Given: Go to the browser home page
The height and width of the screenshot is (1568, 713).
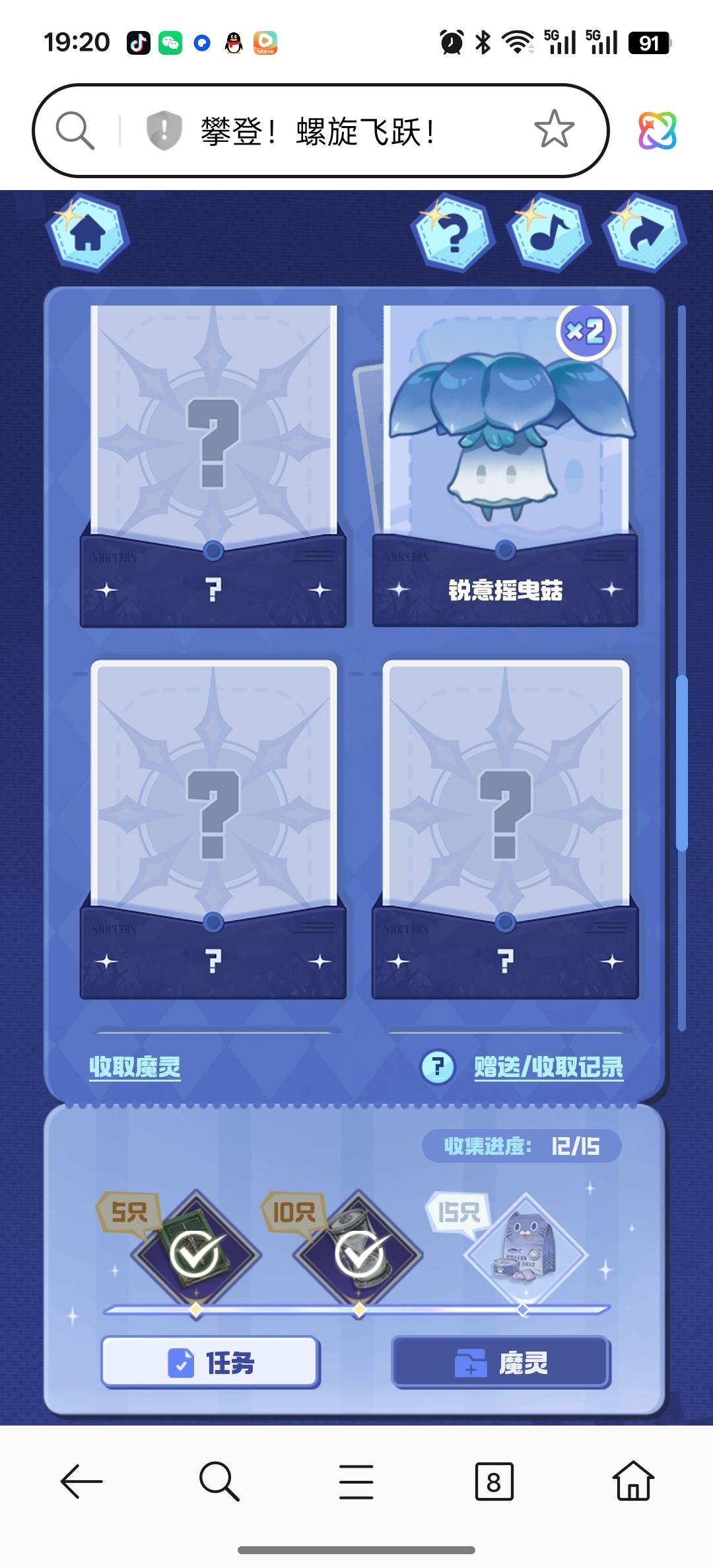Looking at the screenshot, I should pos(632,1482).
